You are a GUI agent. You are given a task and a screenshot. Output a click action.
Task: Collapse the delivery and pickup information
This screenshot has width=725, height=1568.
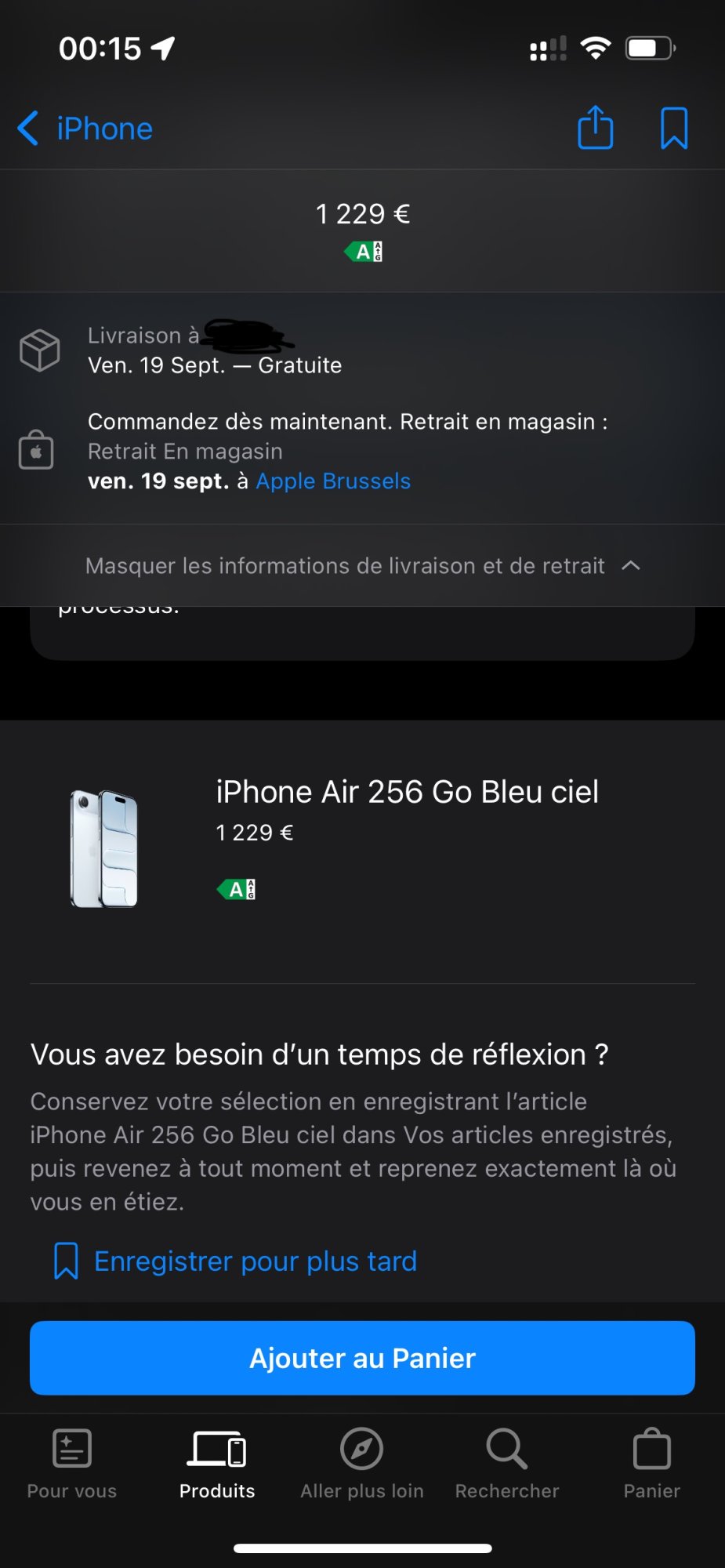[362, 565]
